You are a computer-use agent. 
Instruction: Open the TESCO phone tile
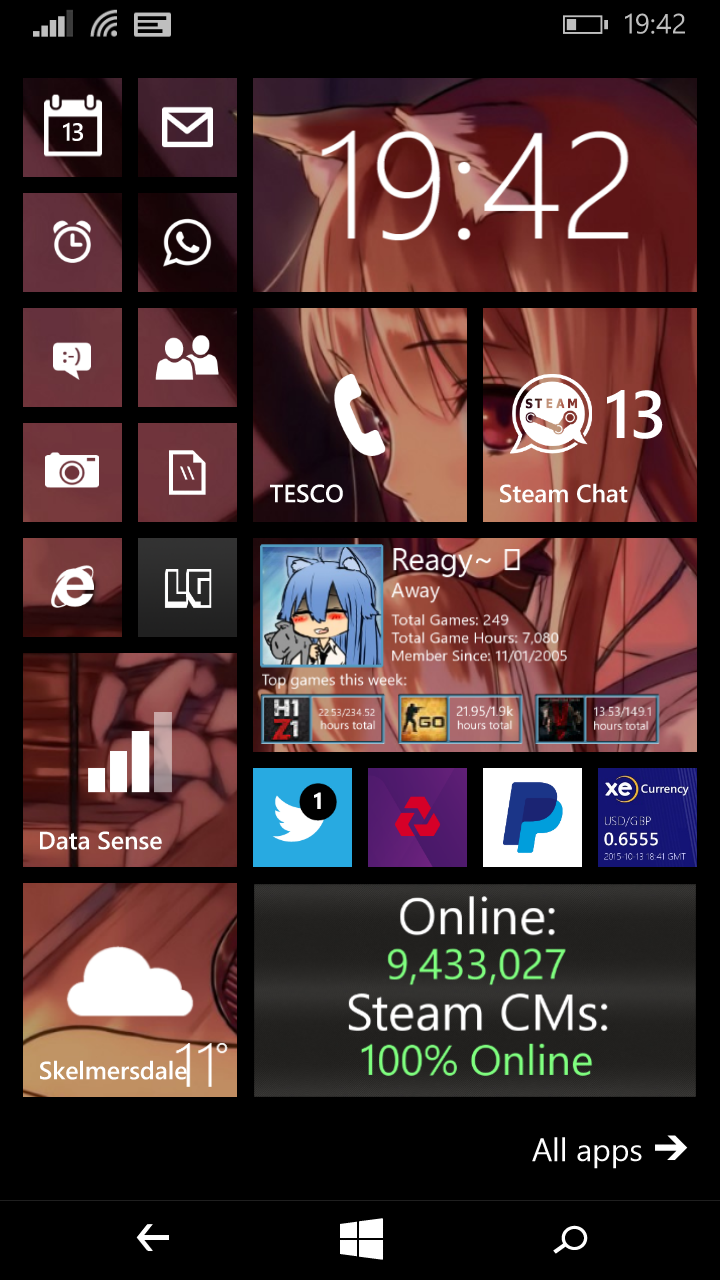click(x=360, y=415)
